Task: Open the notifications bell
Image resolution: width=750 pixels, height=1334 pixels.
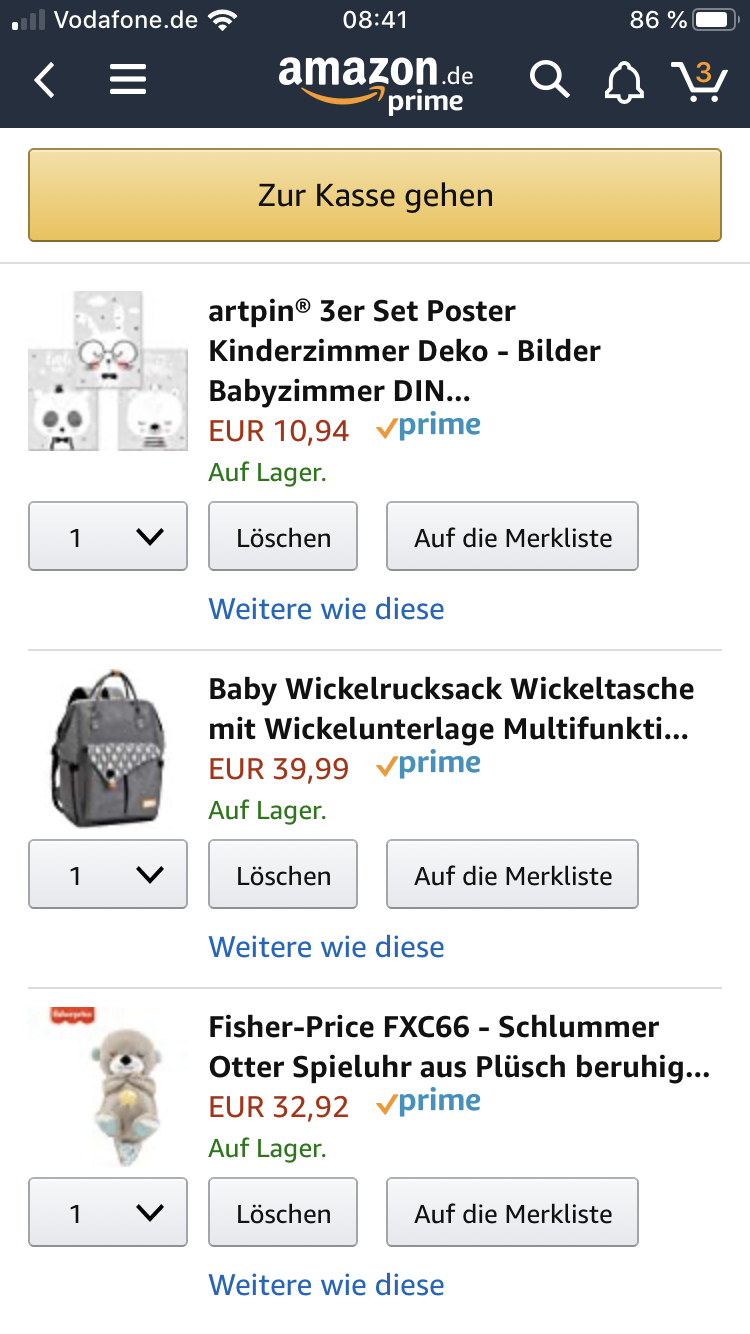Action: coord(624,81)
